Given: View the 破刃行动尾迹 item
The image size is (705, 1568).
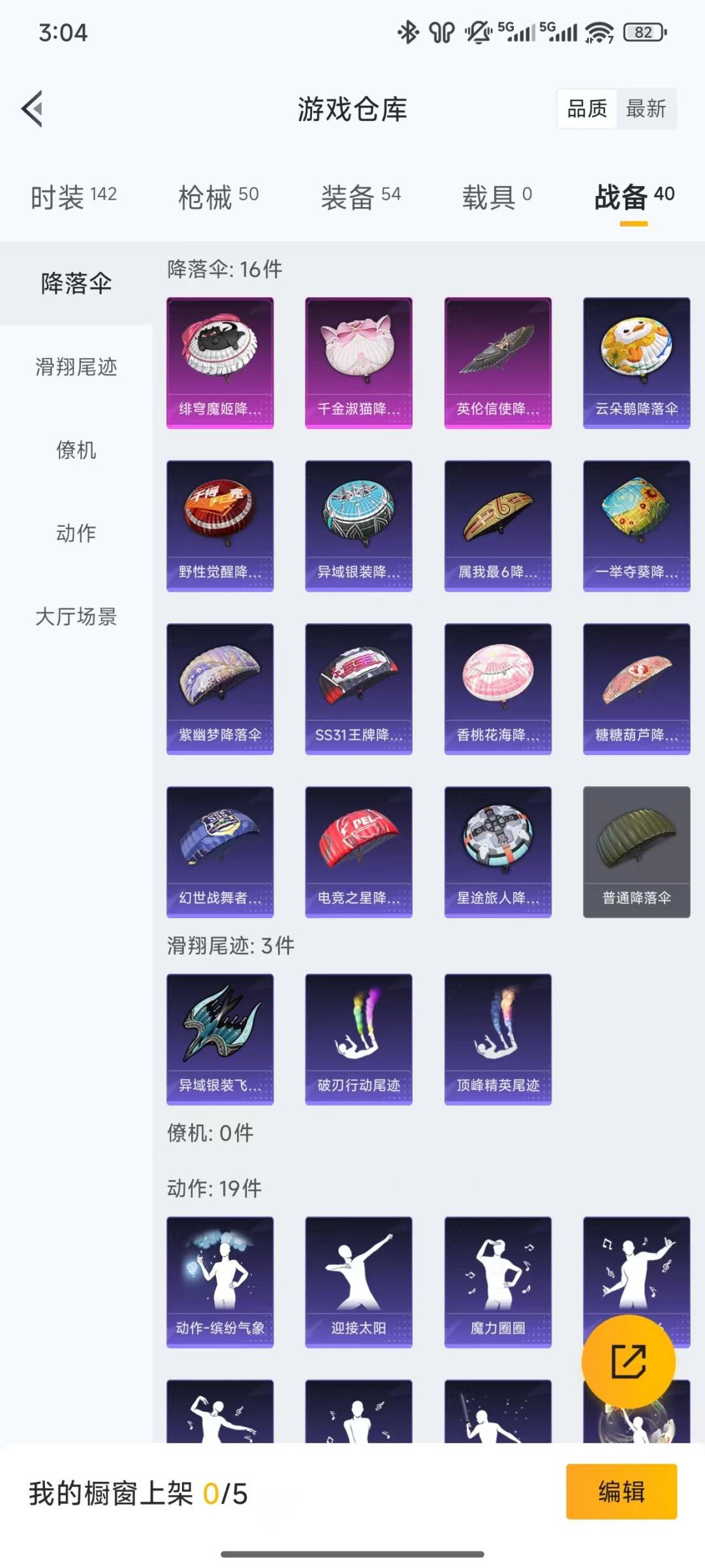Looking at the screenshot, I should (x=358, y=1039).
